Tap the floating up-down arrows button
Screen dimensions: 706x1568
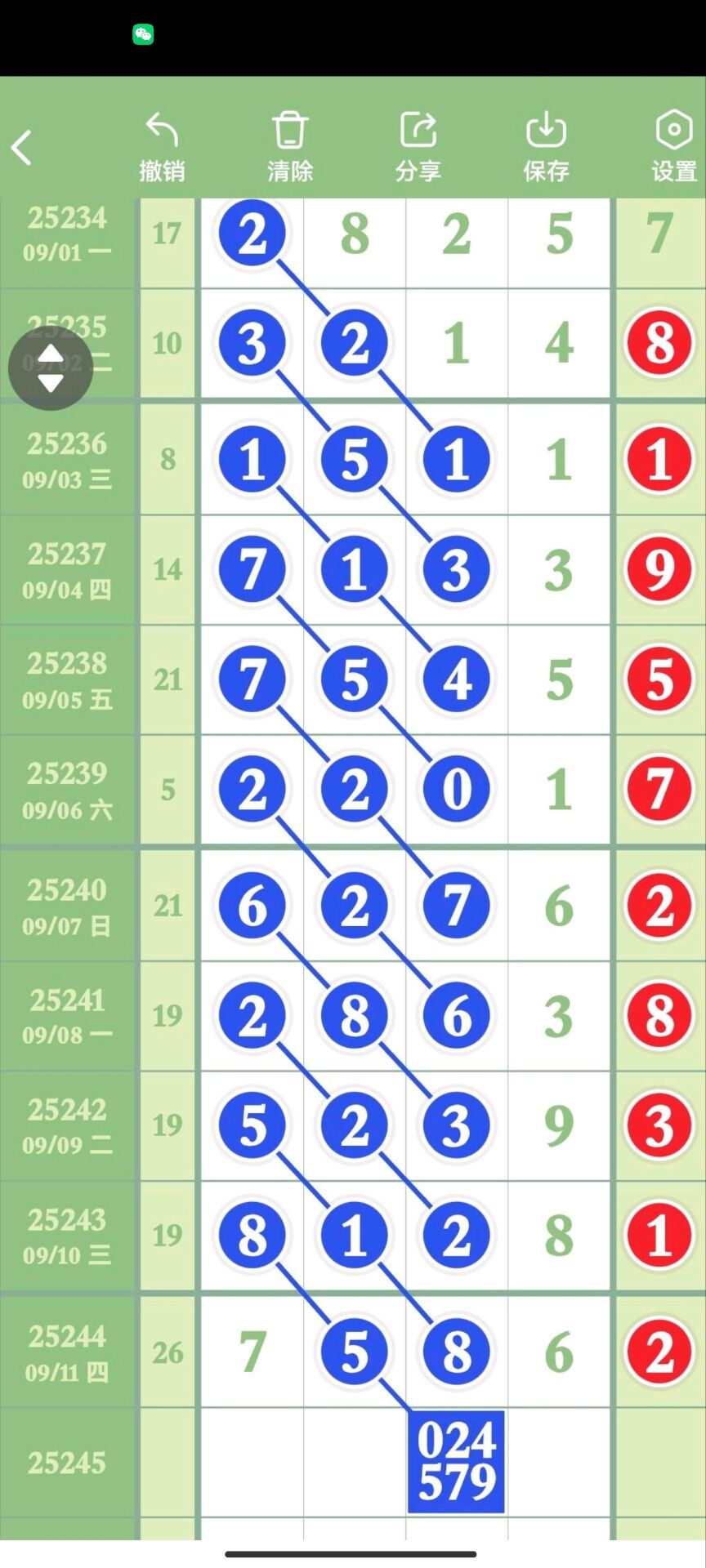(x=51, y=368)
